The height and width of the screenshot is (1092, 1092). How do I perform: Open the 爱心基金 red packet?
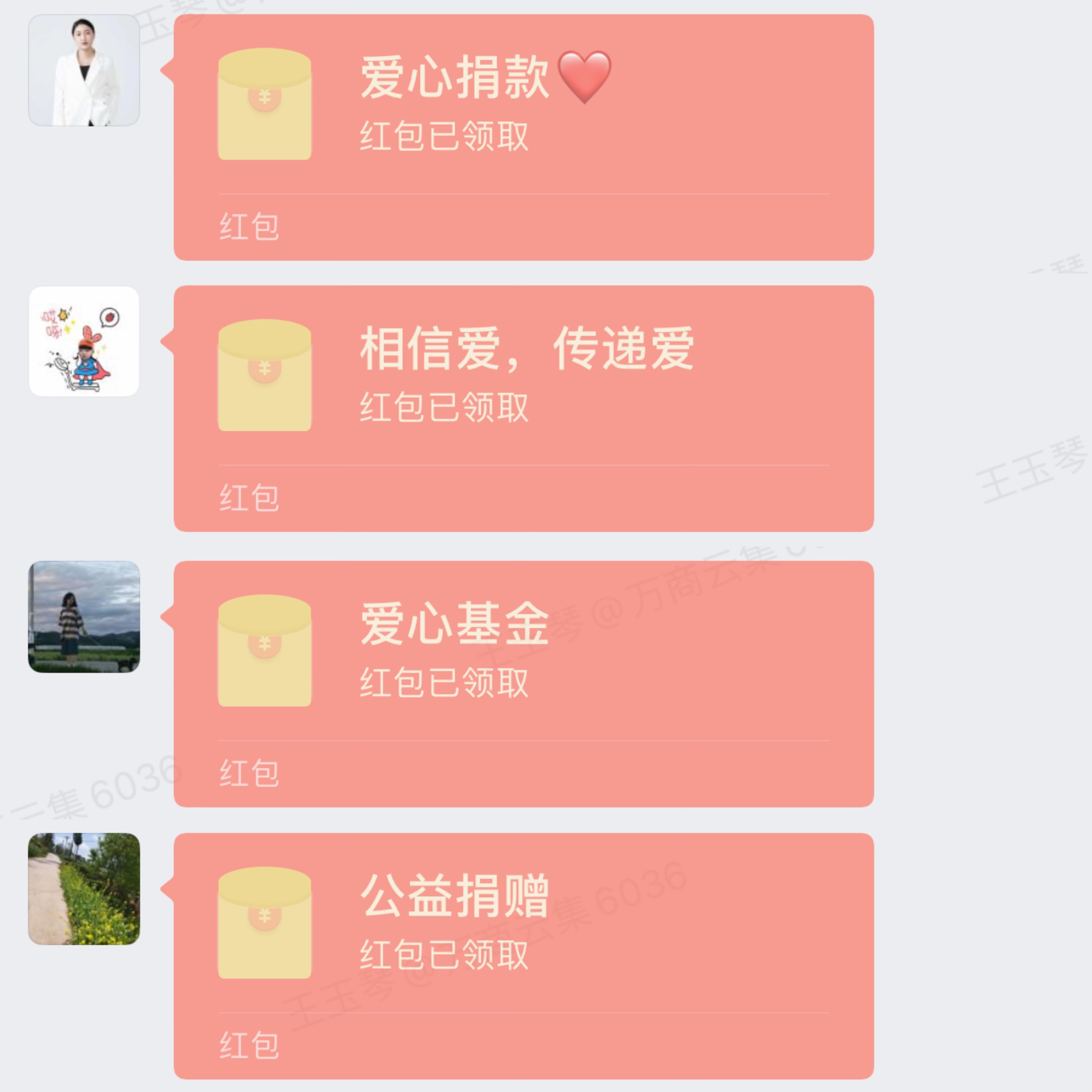[x=523, y=683]
